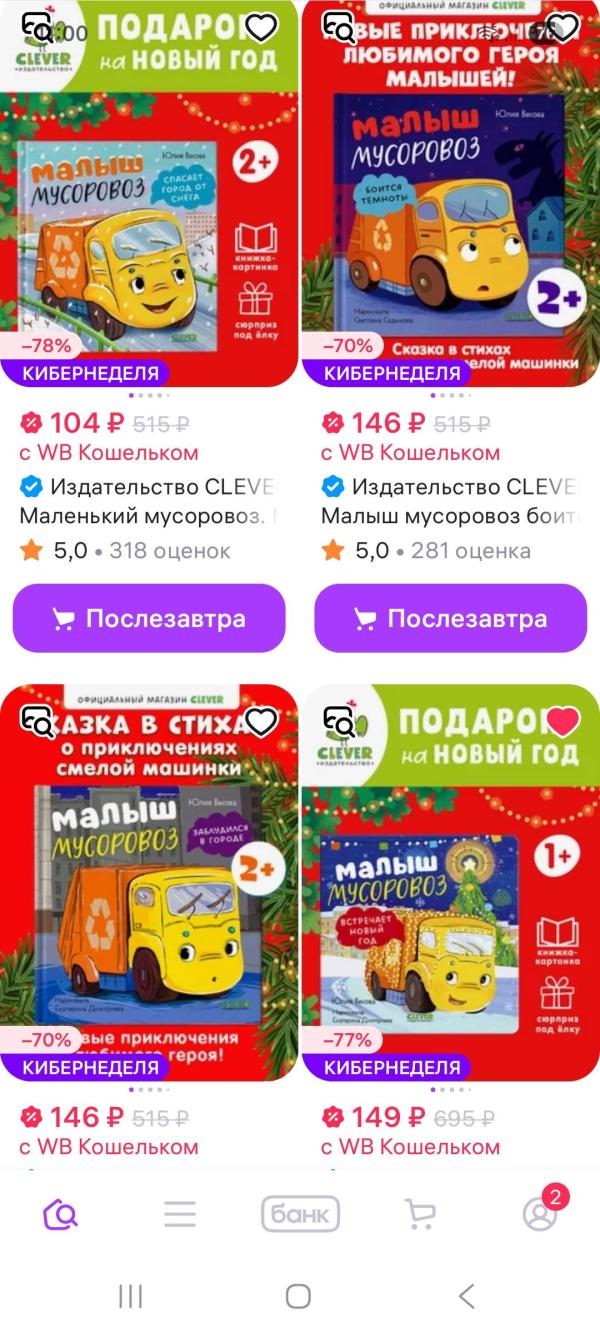
Task: Switch to the Банк tab
Action: (x=300, y=1215)
